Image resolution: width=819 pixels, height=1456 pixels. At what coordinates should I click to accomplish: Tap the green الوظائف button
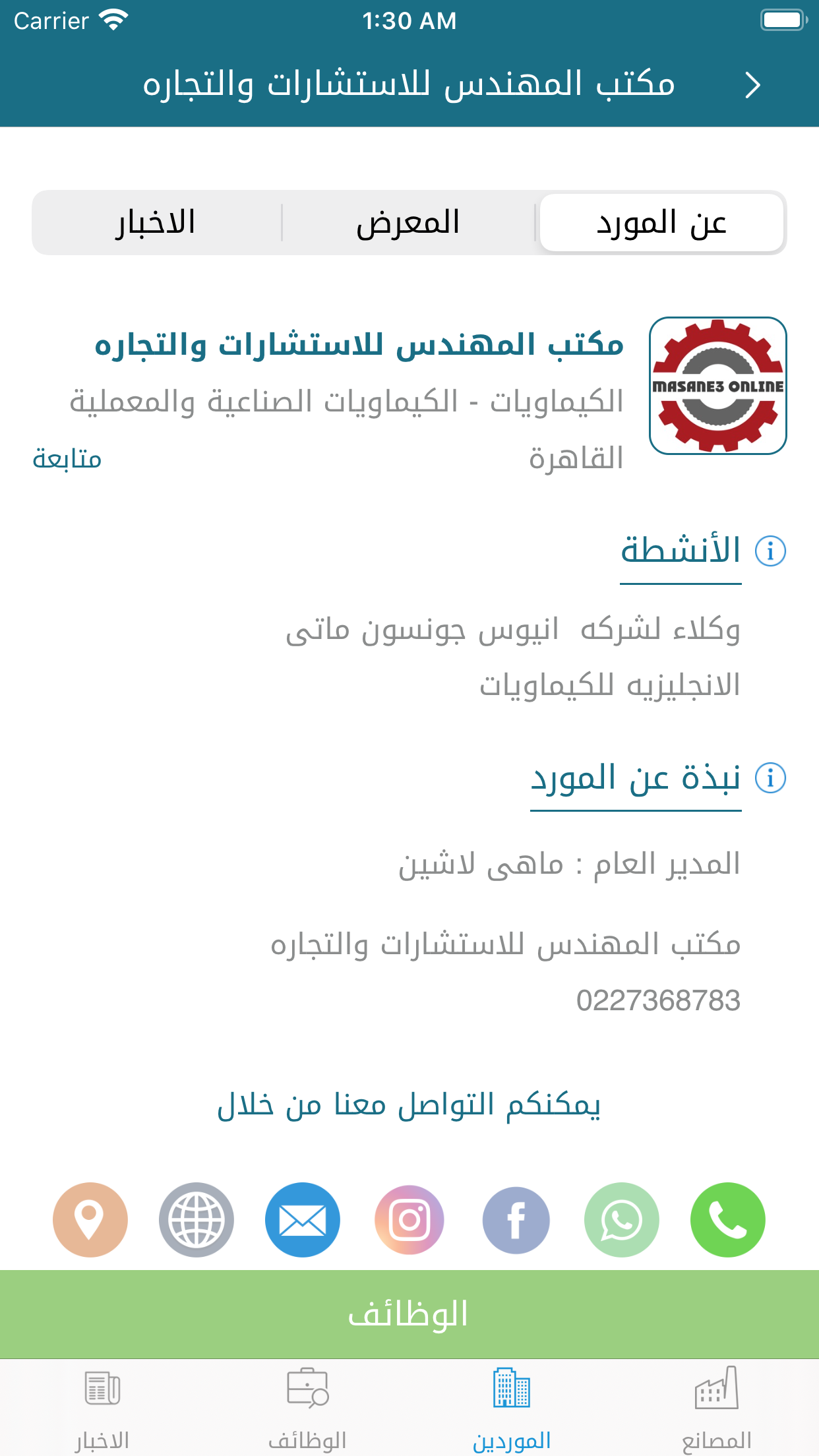[409, 1314]
